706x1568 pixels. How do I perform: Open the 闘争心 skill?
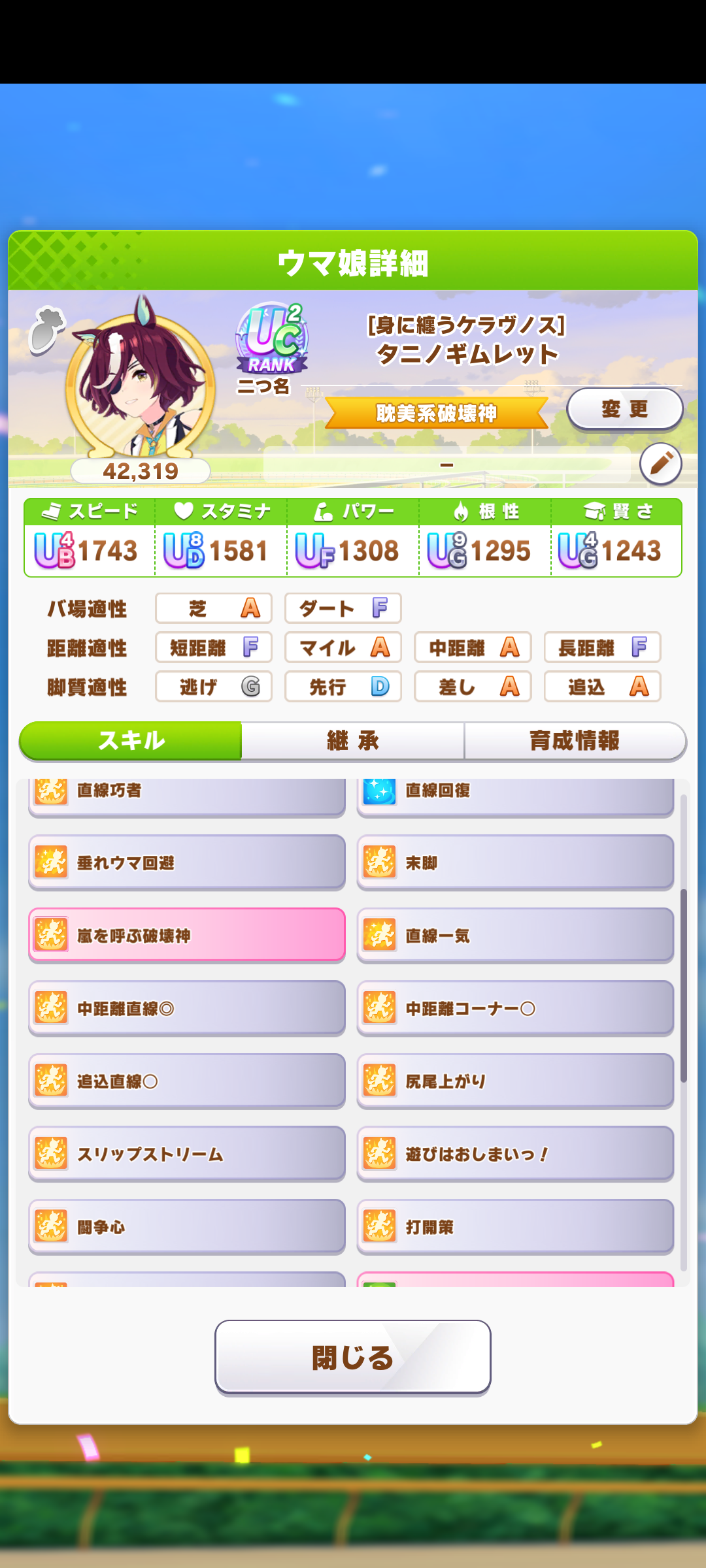click(187, 1227)
